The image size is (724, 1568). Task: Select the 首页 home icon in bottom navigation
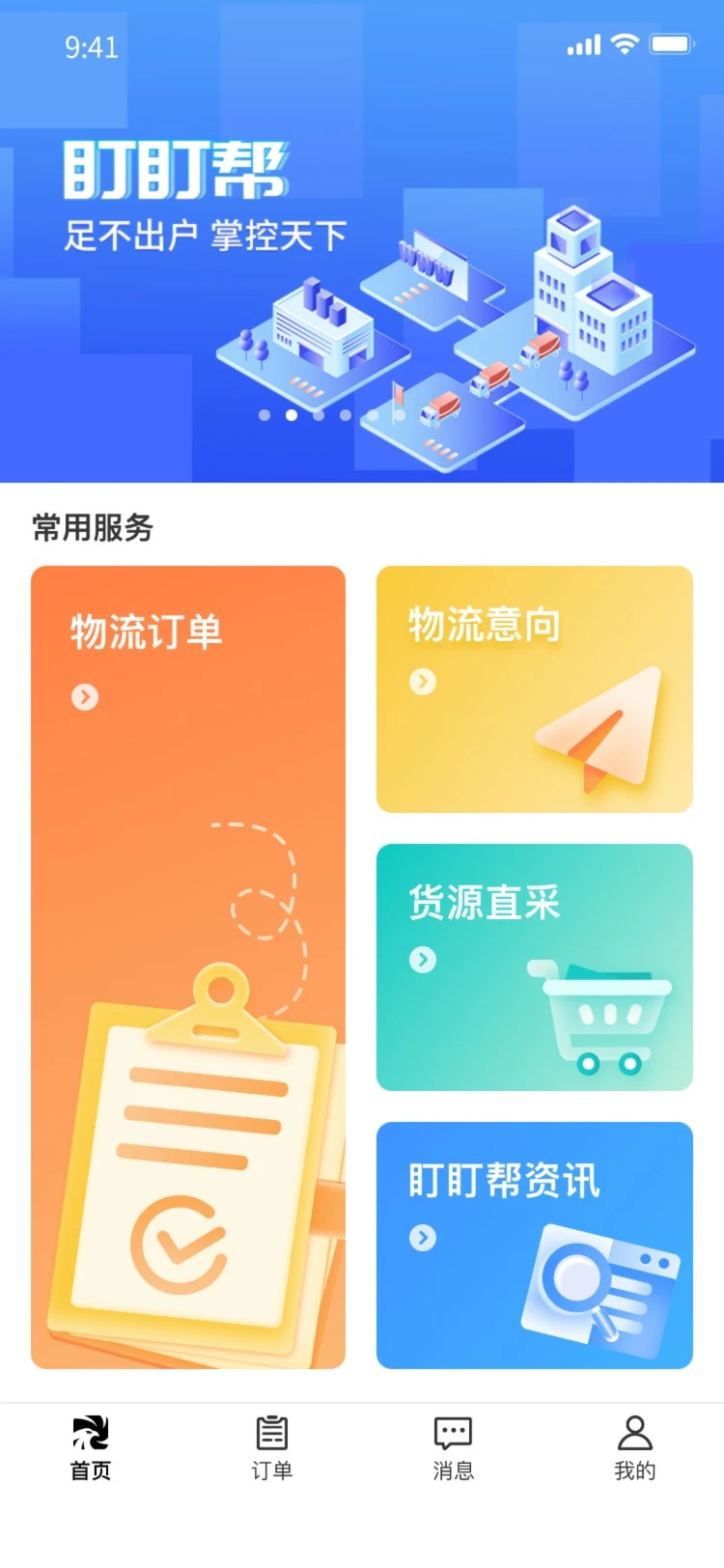pos(88,1432)
